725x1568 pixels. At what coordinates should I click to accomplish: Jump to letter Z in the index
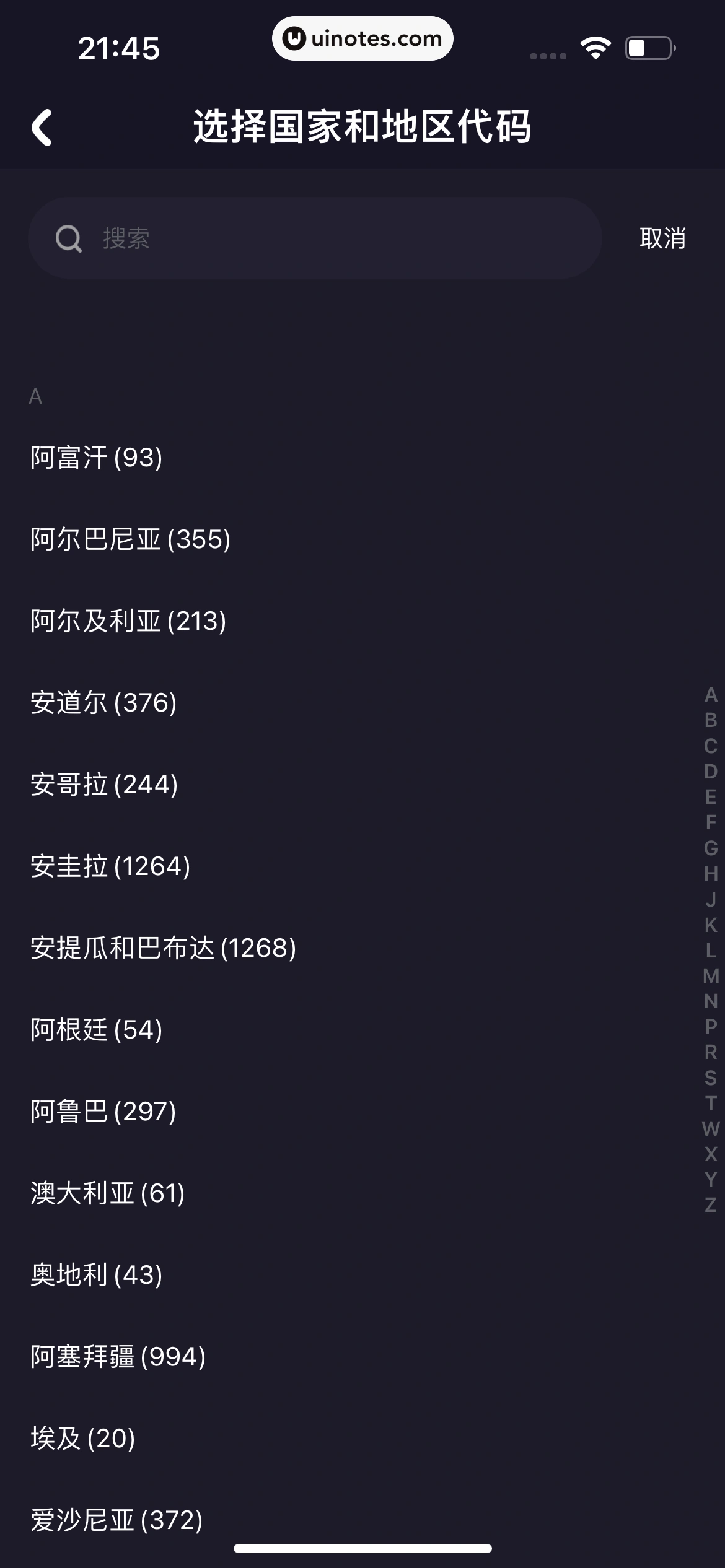(711, 1205)
